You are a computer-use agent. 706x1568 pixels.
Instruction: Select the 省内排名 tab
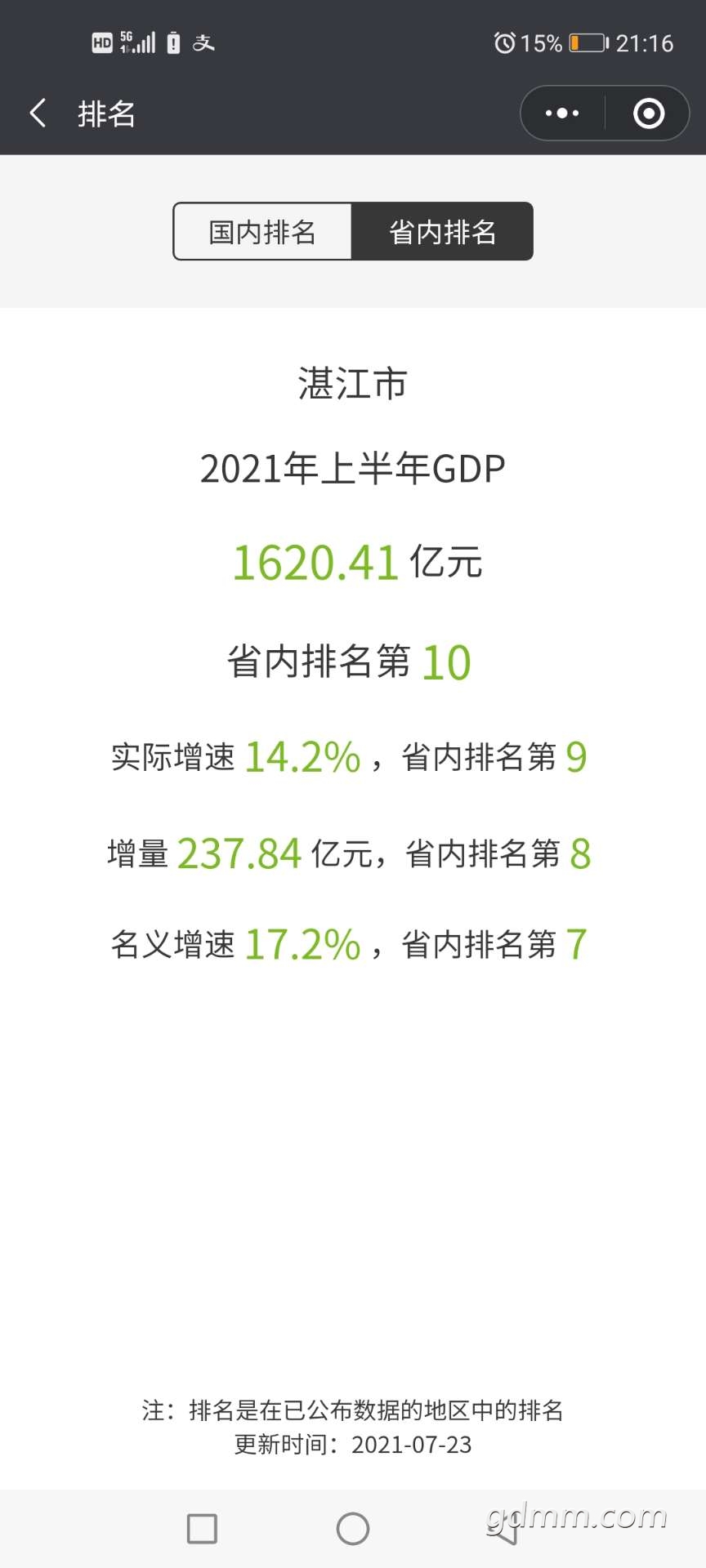click(x=442, y=232)
